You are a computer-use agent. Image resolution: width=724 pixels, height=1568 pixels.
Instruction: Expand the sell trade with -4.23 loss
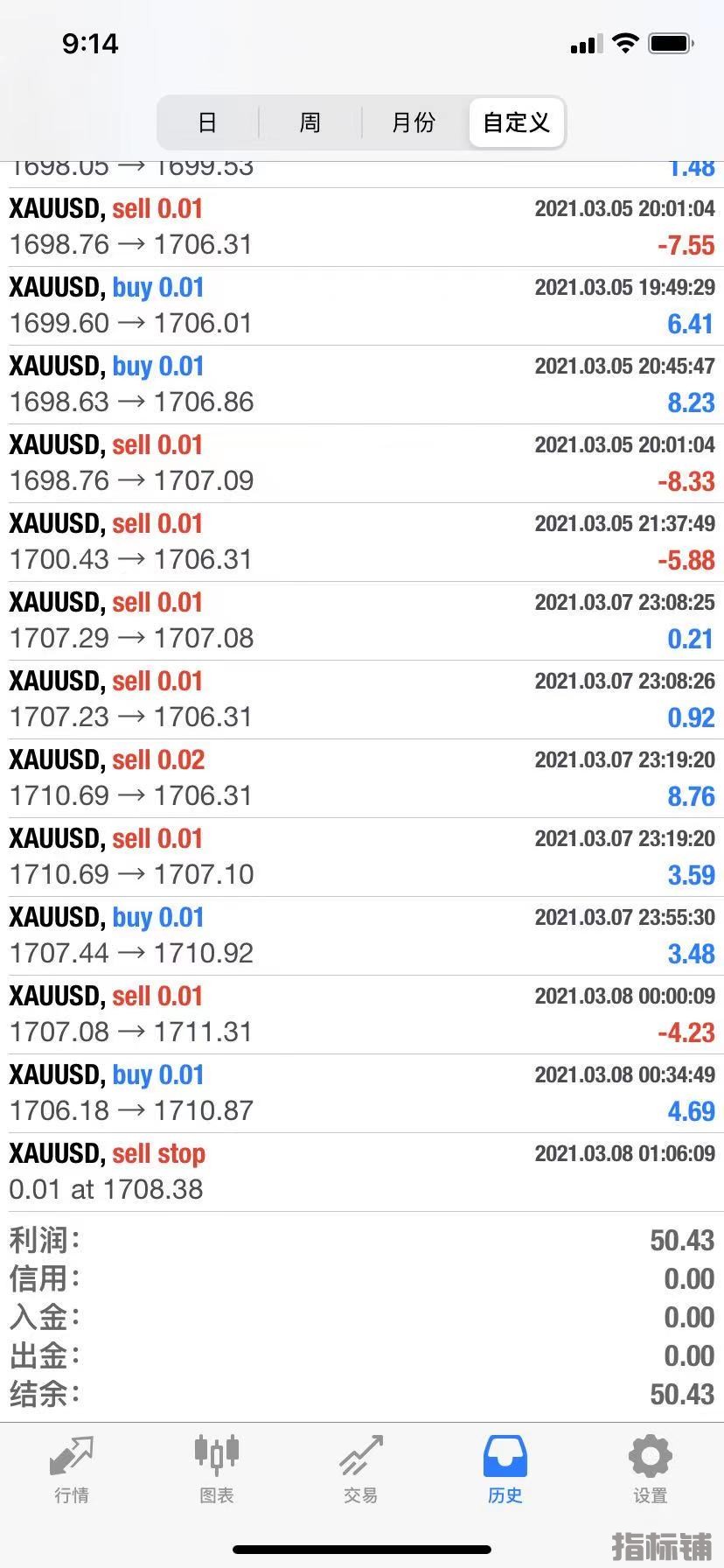coord(362,1015)
